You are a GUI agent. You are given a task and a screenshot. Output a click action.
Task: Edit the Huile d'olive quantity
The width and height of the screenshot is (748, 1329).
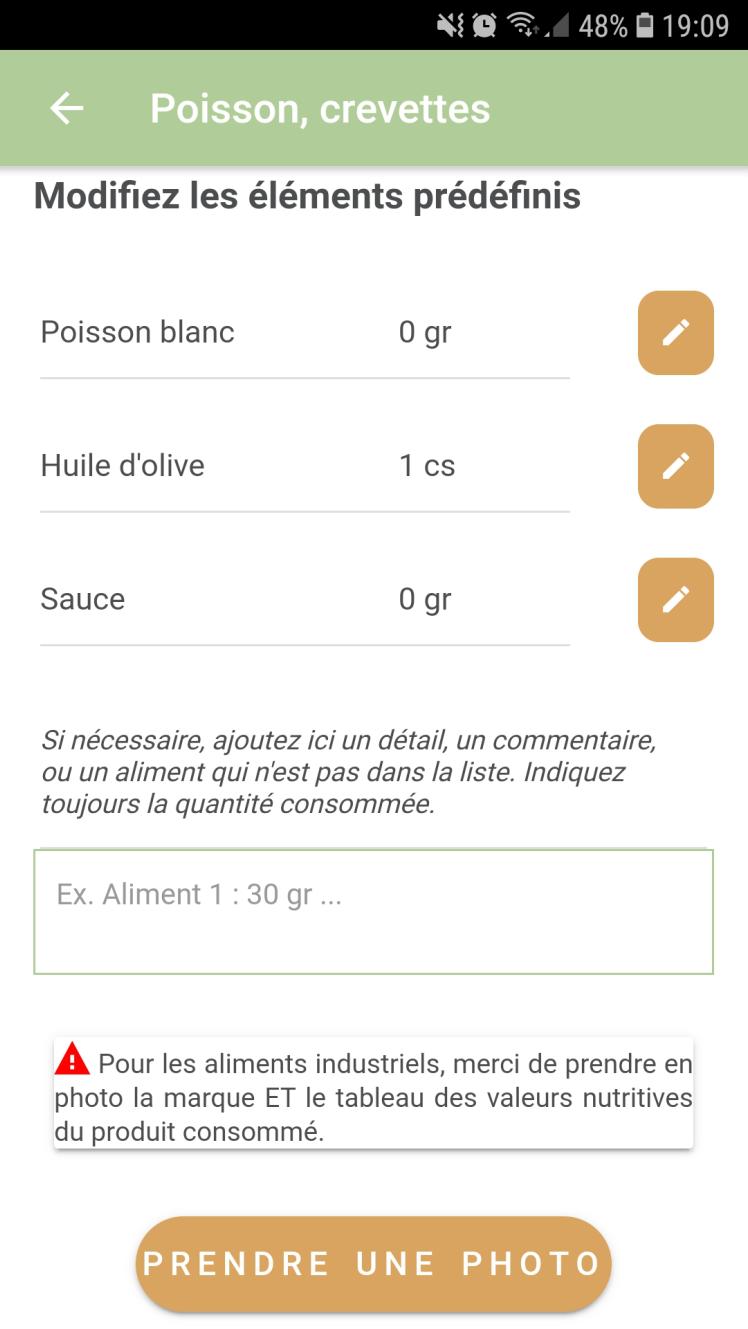coord(675,466)
